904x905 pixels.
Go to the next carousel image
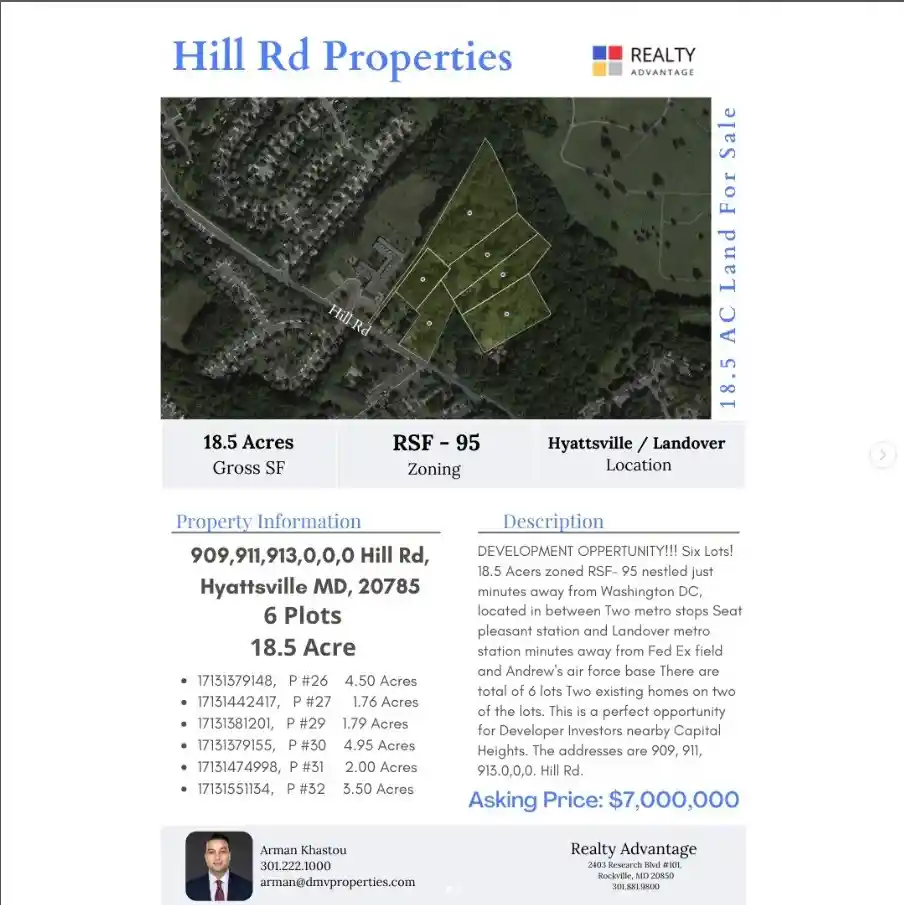[882, 455]
